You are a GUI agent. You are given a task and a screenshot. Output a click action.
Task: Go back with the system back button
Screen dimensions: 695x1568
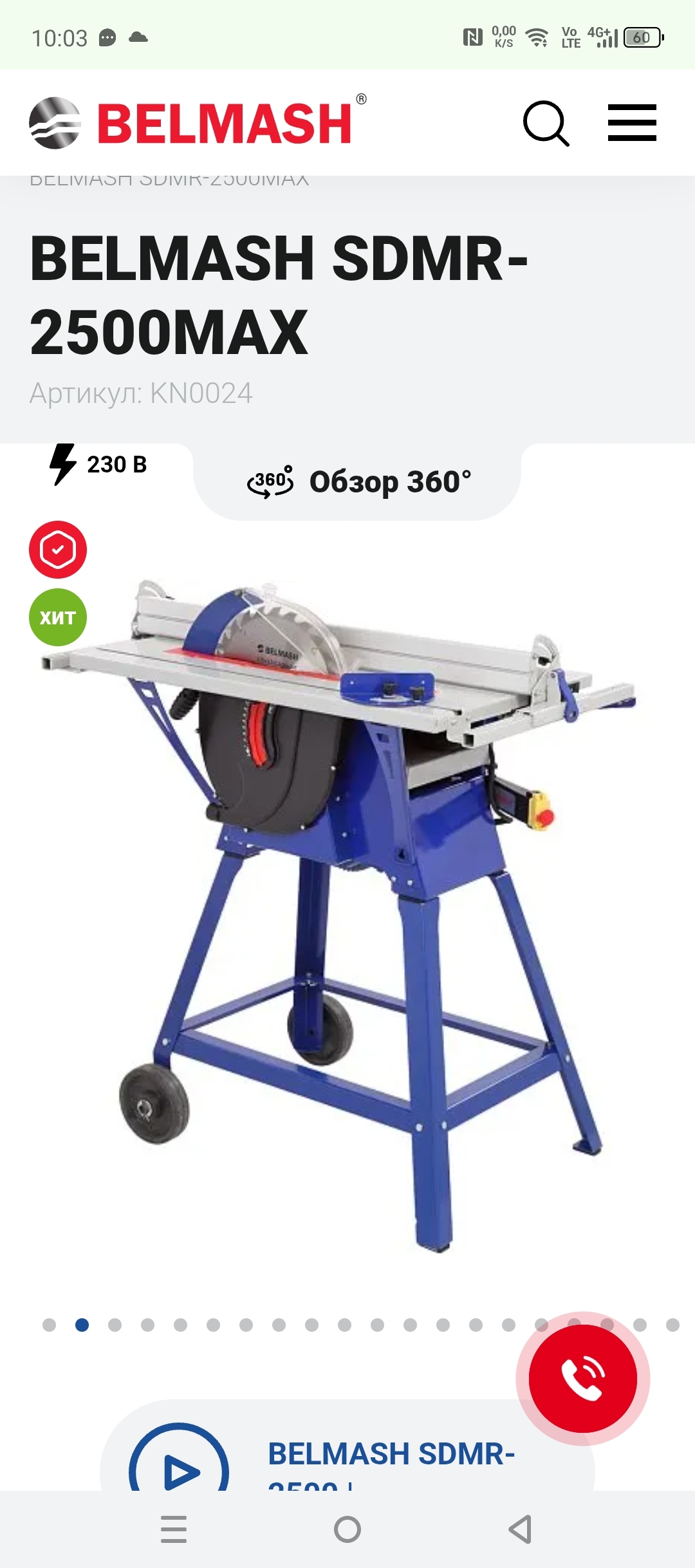520,1529
